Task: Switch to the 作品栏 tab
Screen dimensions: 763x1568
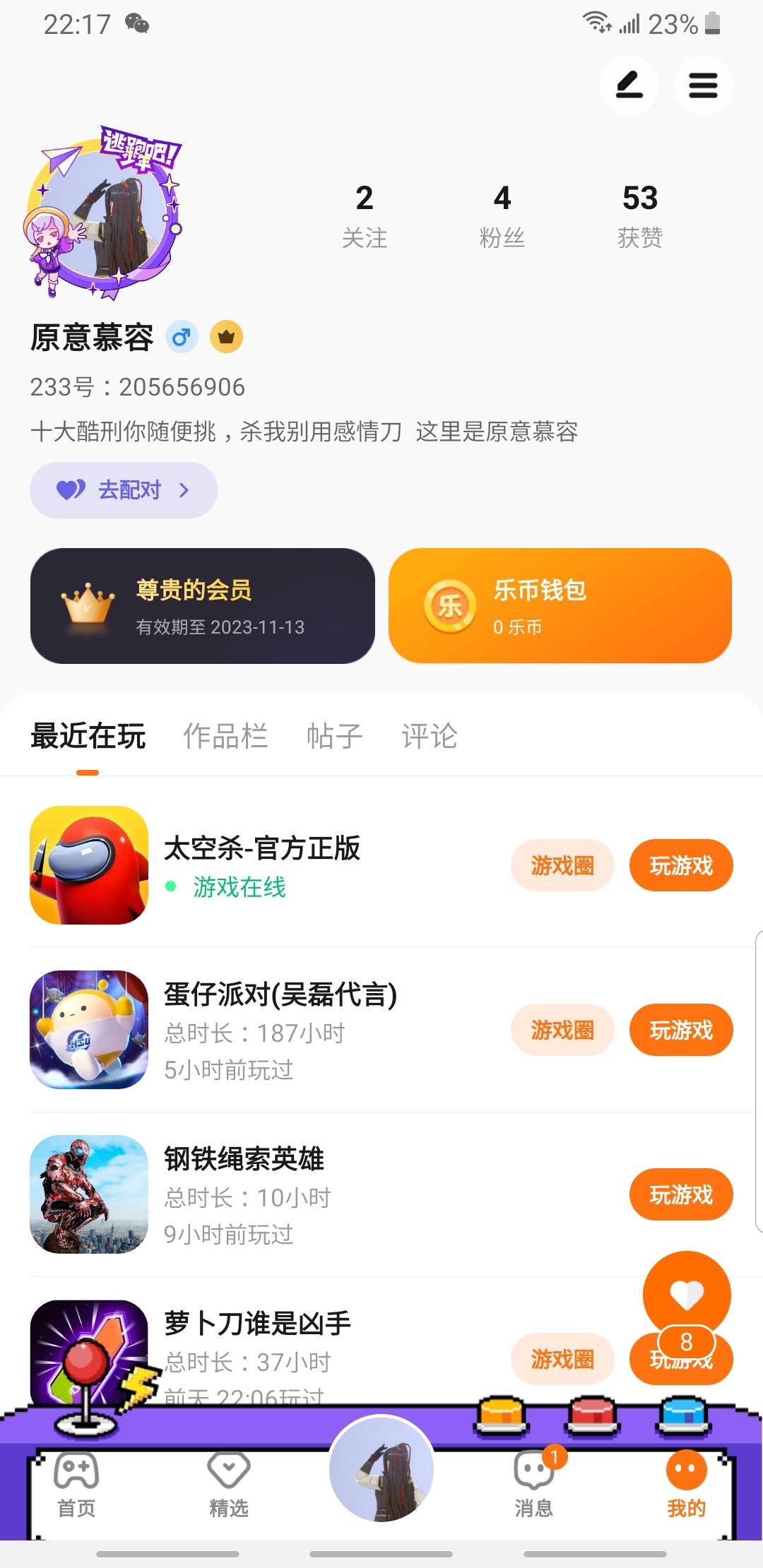Action: point(225,736)
